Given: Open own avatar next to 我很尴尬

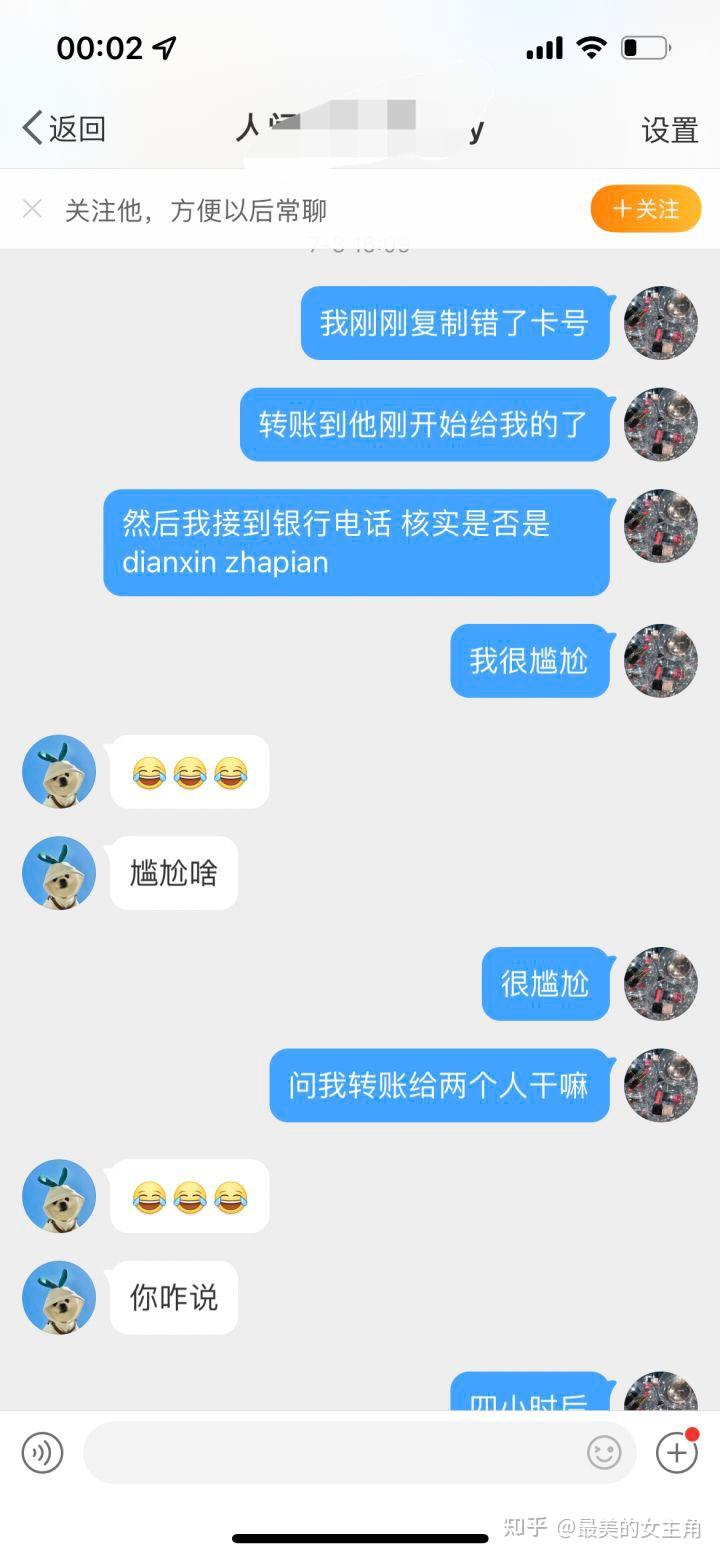Looking at the screenshot, I should point(660,660).
